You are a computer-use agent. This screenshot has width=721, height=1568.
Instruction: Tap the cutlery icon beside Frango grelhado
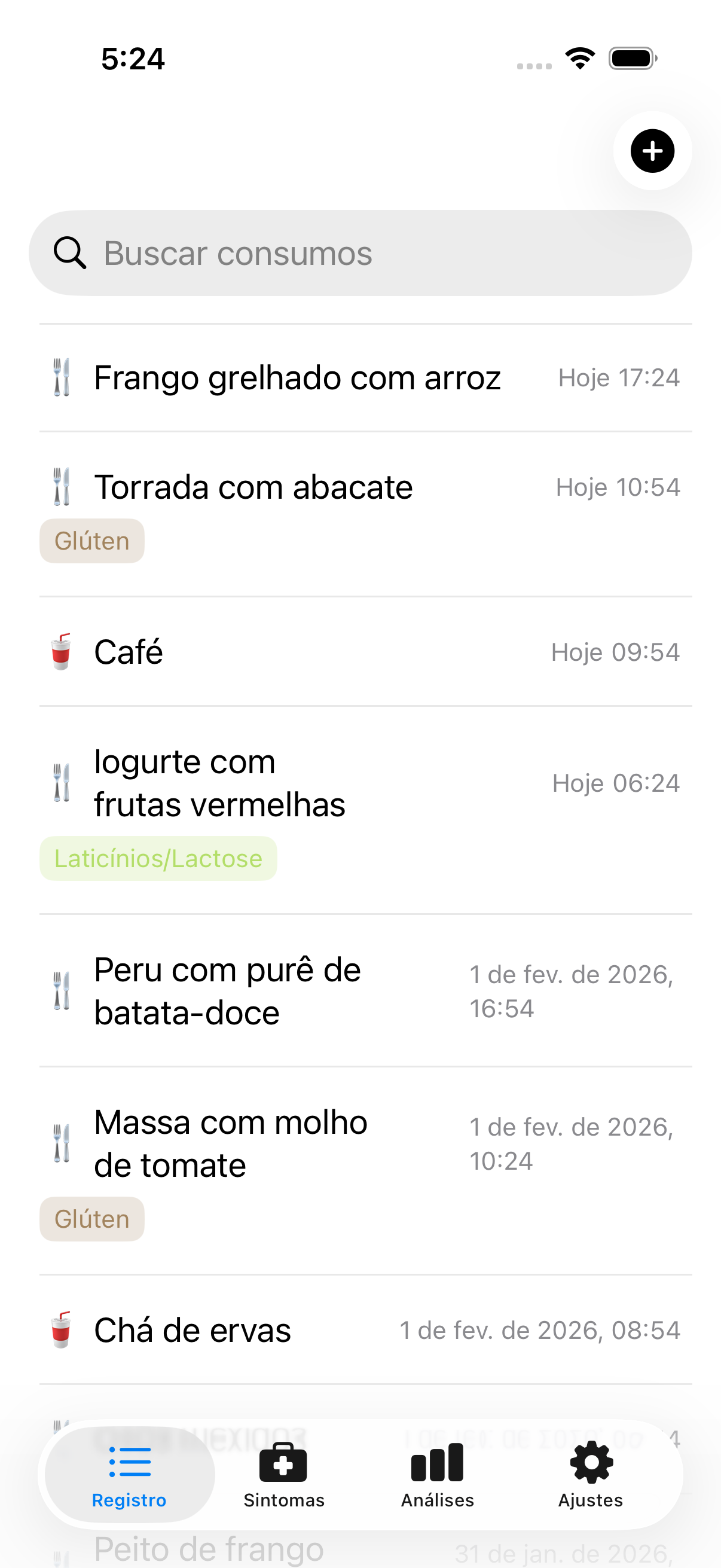tap(62, 376)
